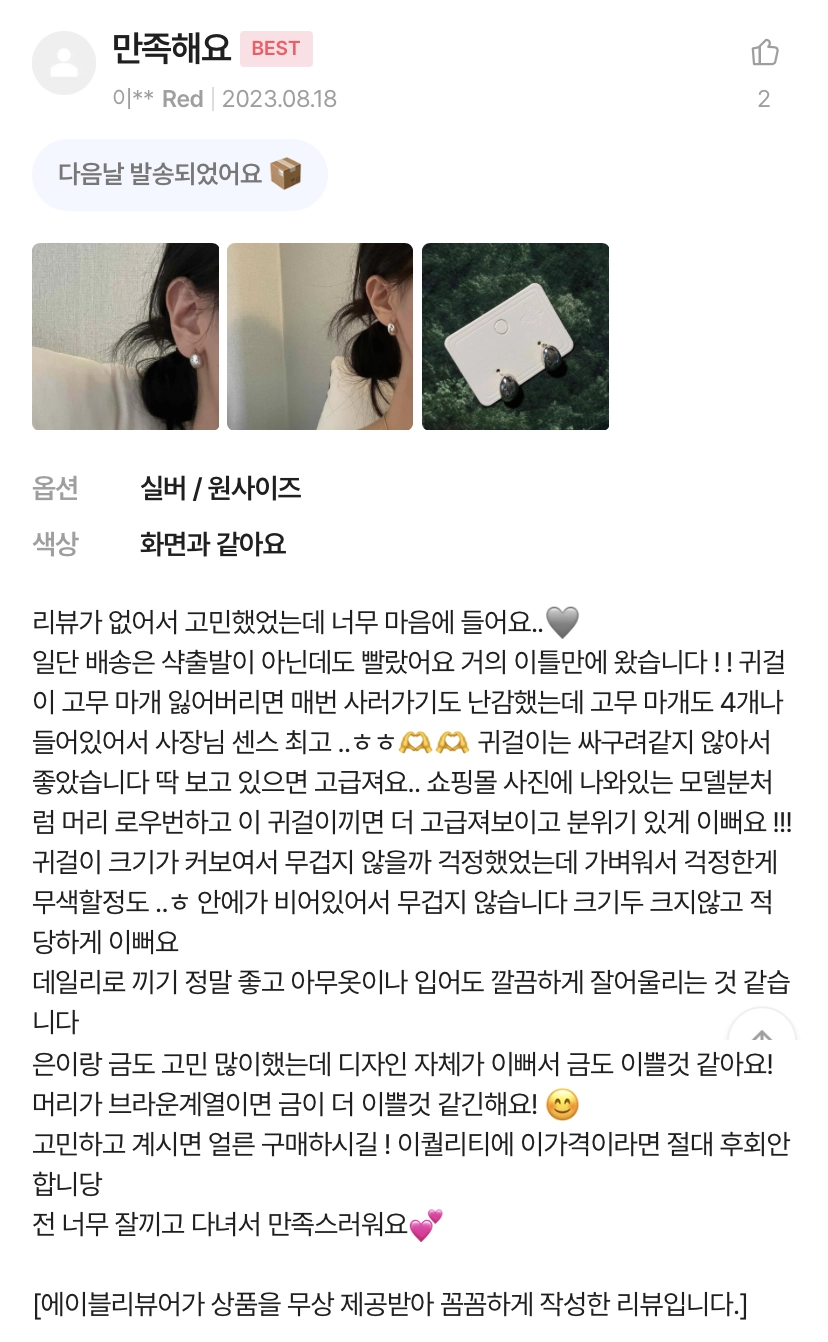Open the first review photo of the earring

click(x=125, y=337)
